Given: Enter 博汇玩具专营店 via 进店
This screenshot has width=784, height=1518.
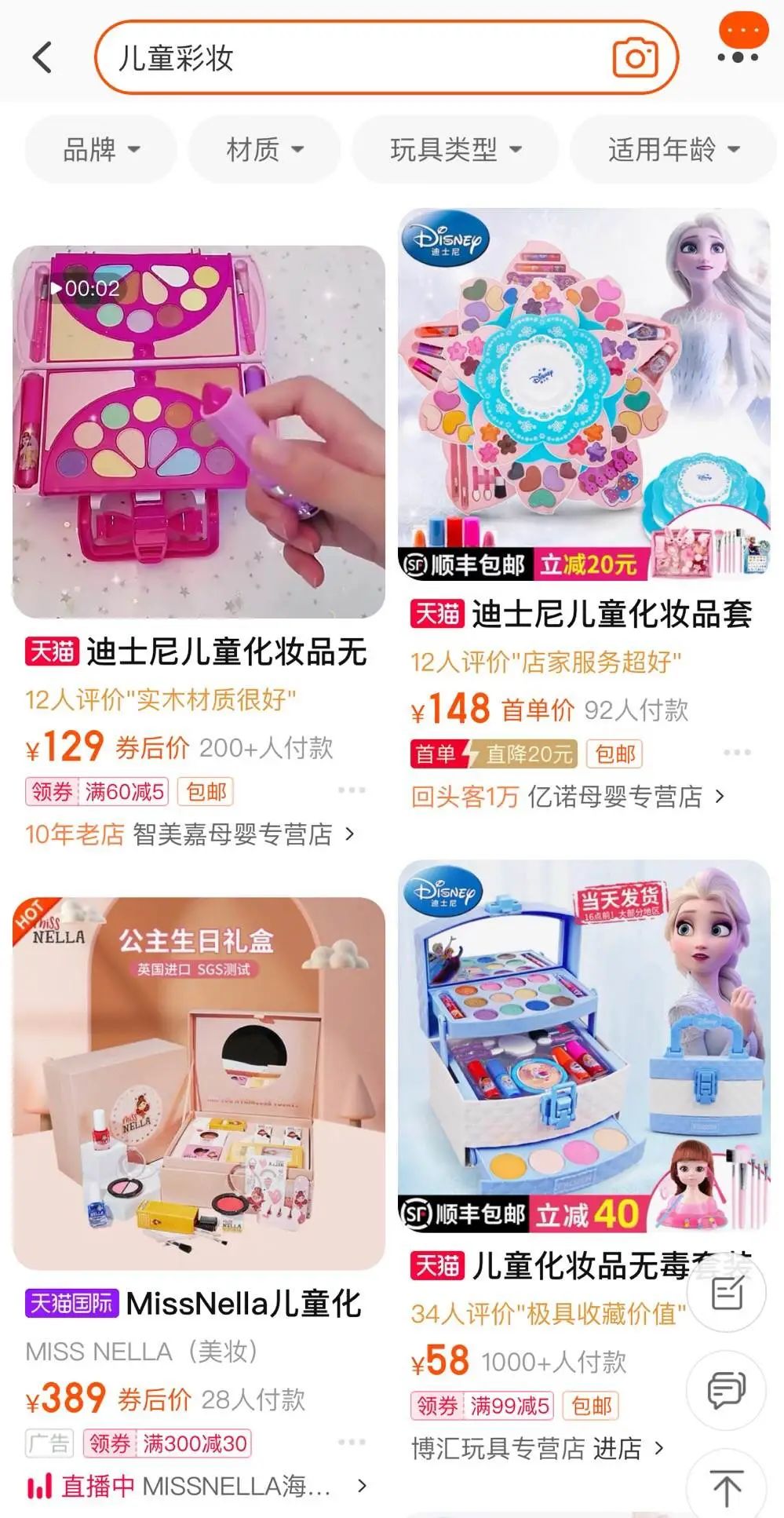Looking at the screenshot, I should [x=618, y=1448].
